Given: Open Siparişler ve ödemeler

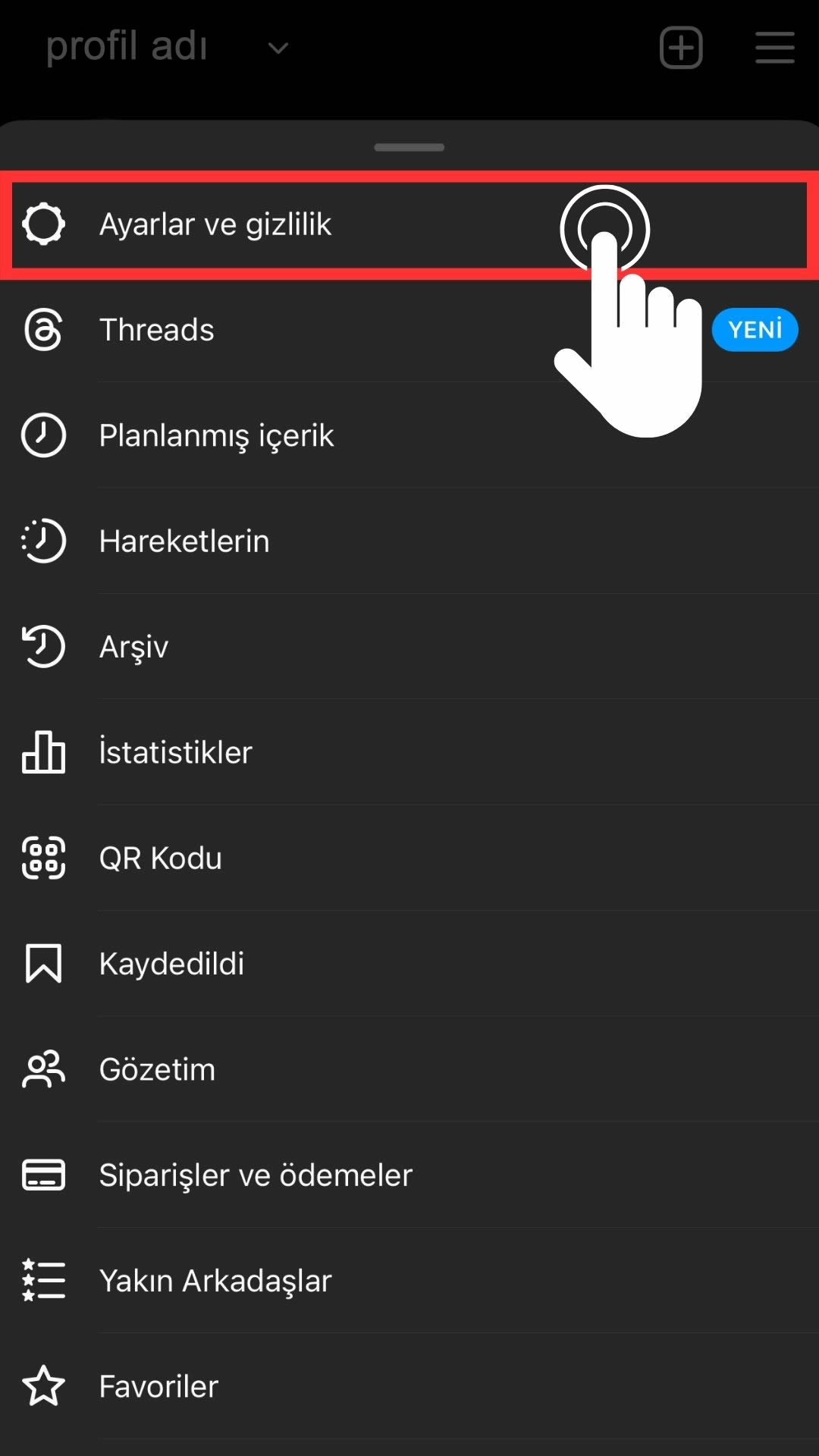Looking at the screenshot, I should [x=409, y=1175].
